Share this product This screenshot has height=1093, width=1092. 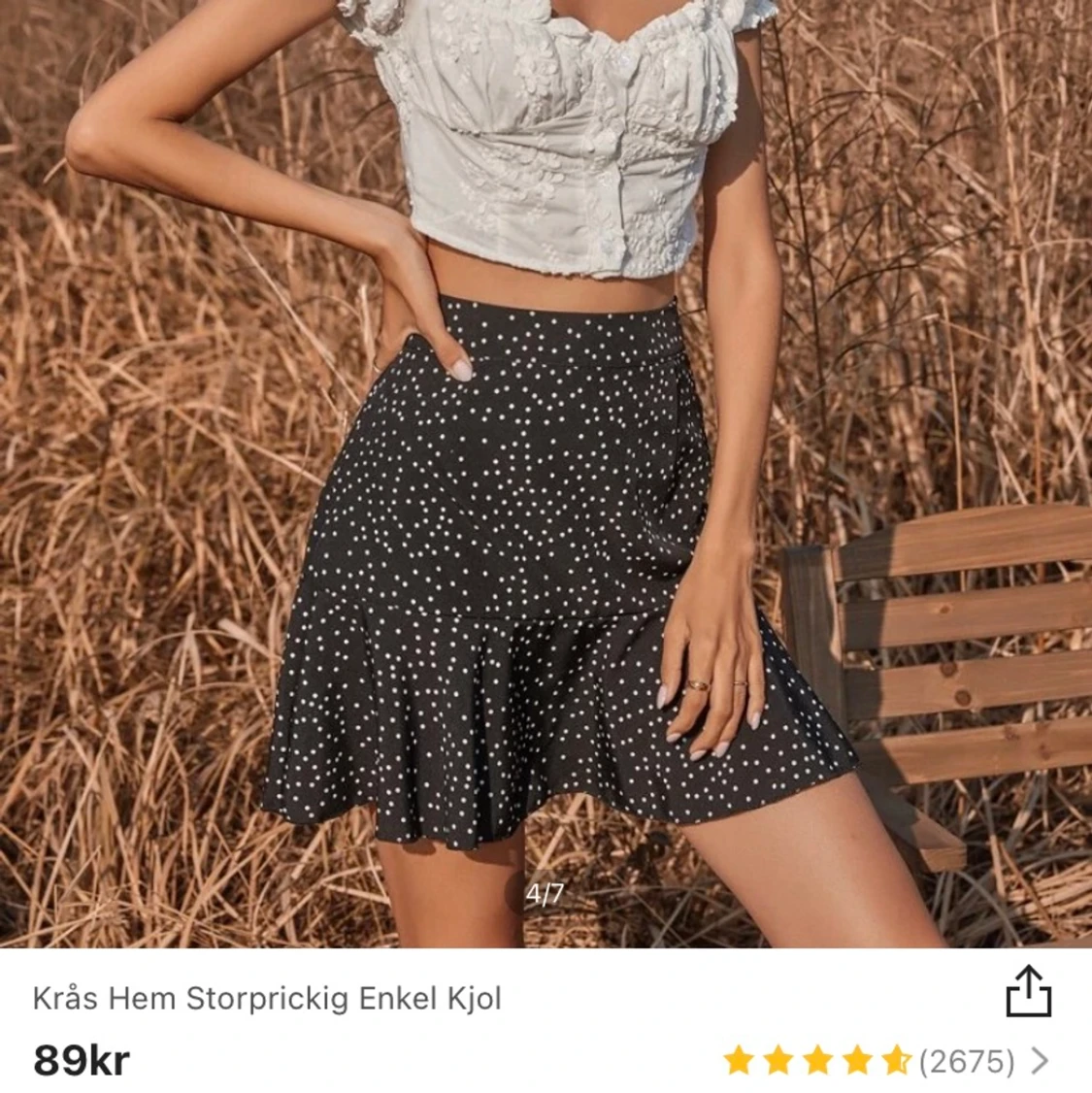click(x=1028, y=991)
